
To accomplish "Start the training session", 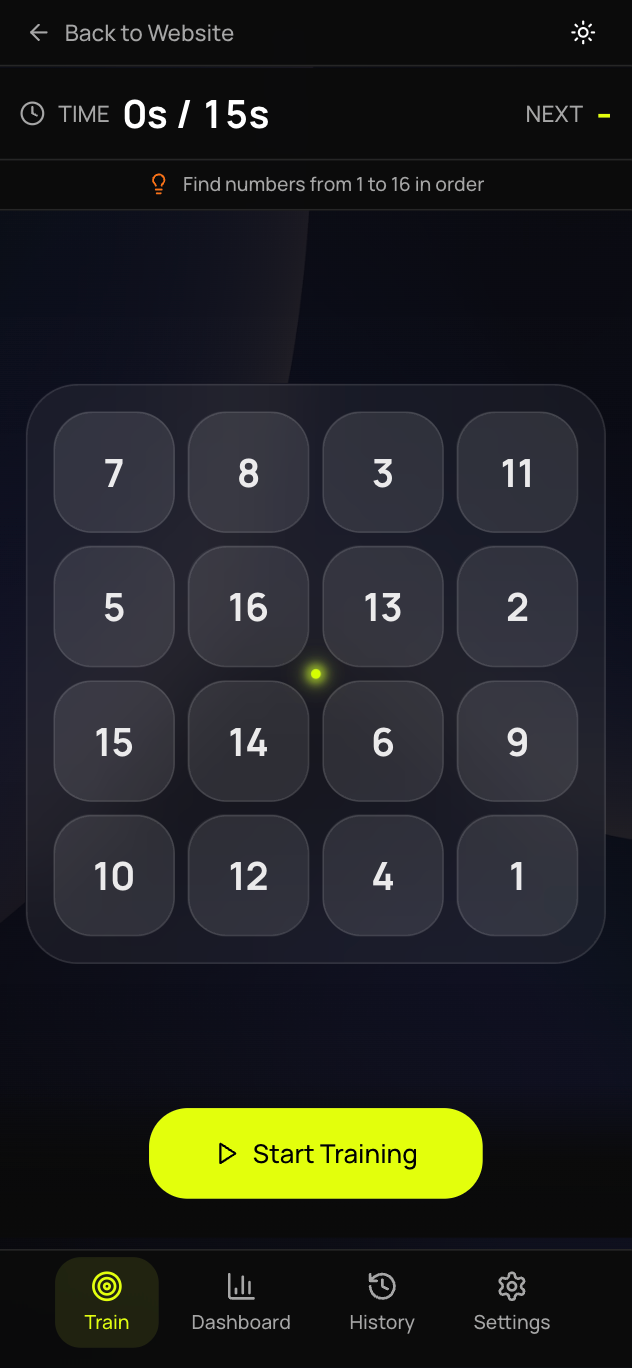I will click(316, 1153).
